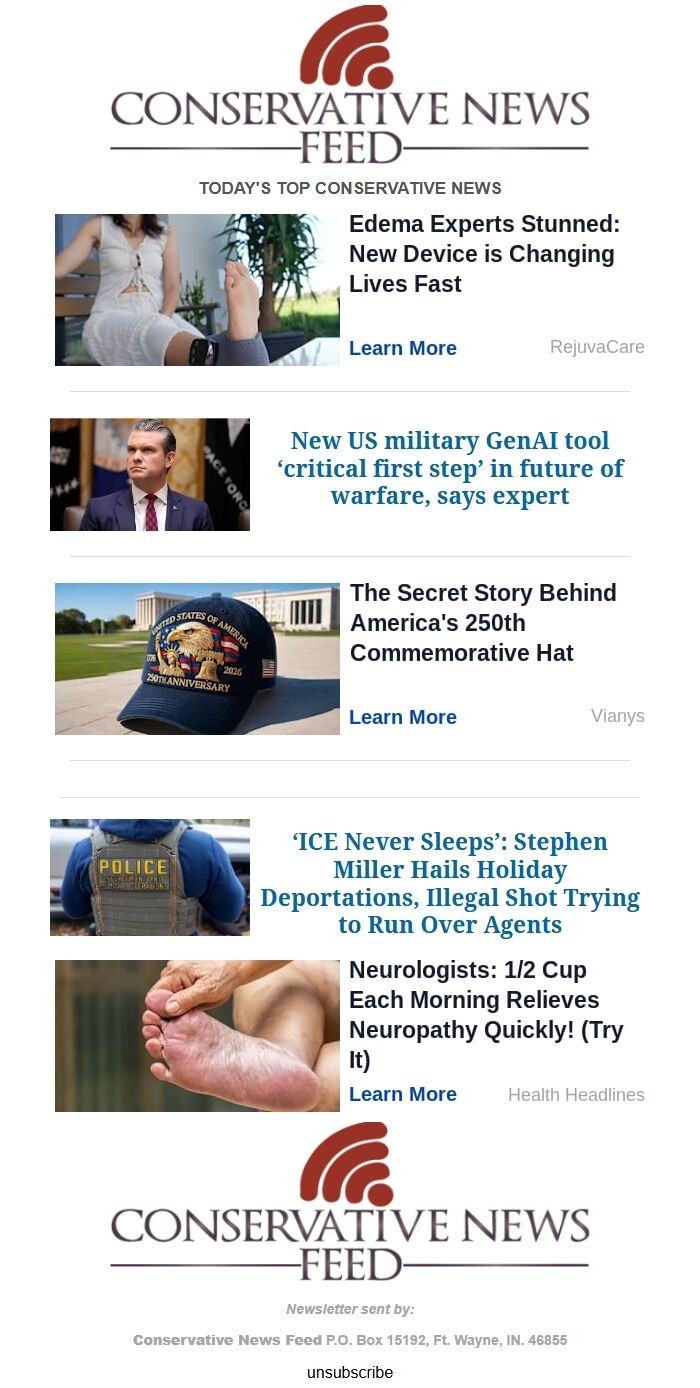This screenshot has width=700, height=1388.
Task: Tap Learn More for the RejuvaCare ad
Action: pyautogui.click(x=402, y=348)
